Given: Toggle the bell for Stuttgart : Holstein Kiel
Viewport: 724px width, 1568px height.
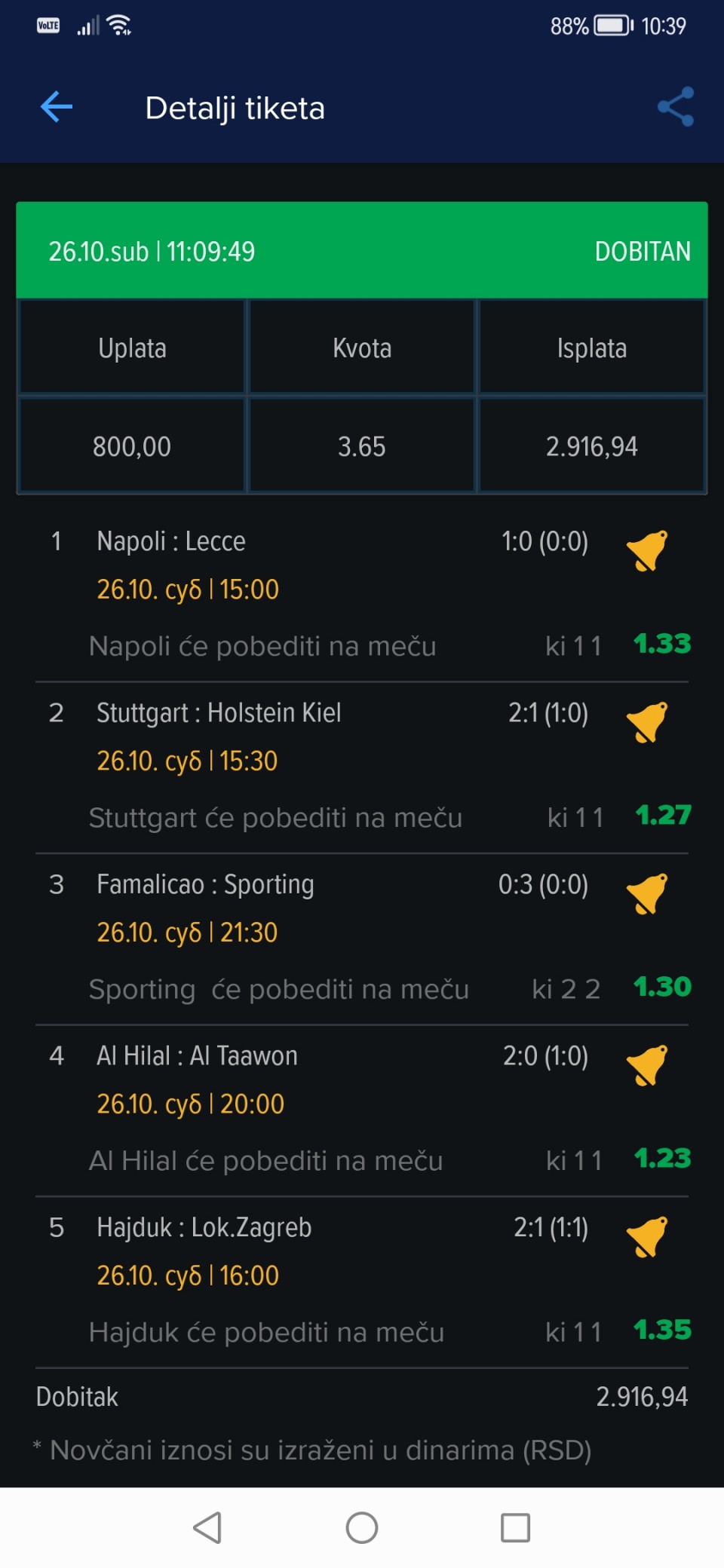Looking at the screenshot, I should coord(647,721).
